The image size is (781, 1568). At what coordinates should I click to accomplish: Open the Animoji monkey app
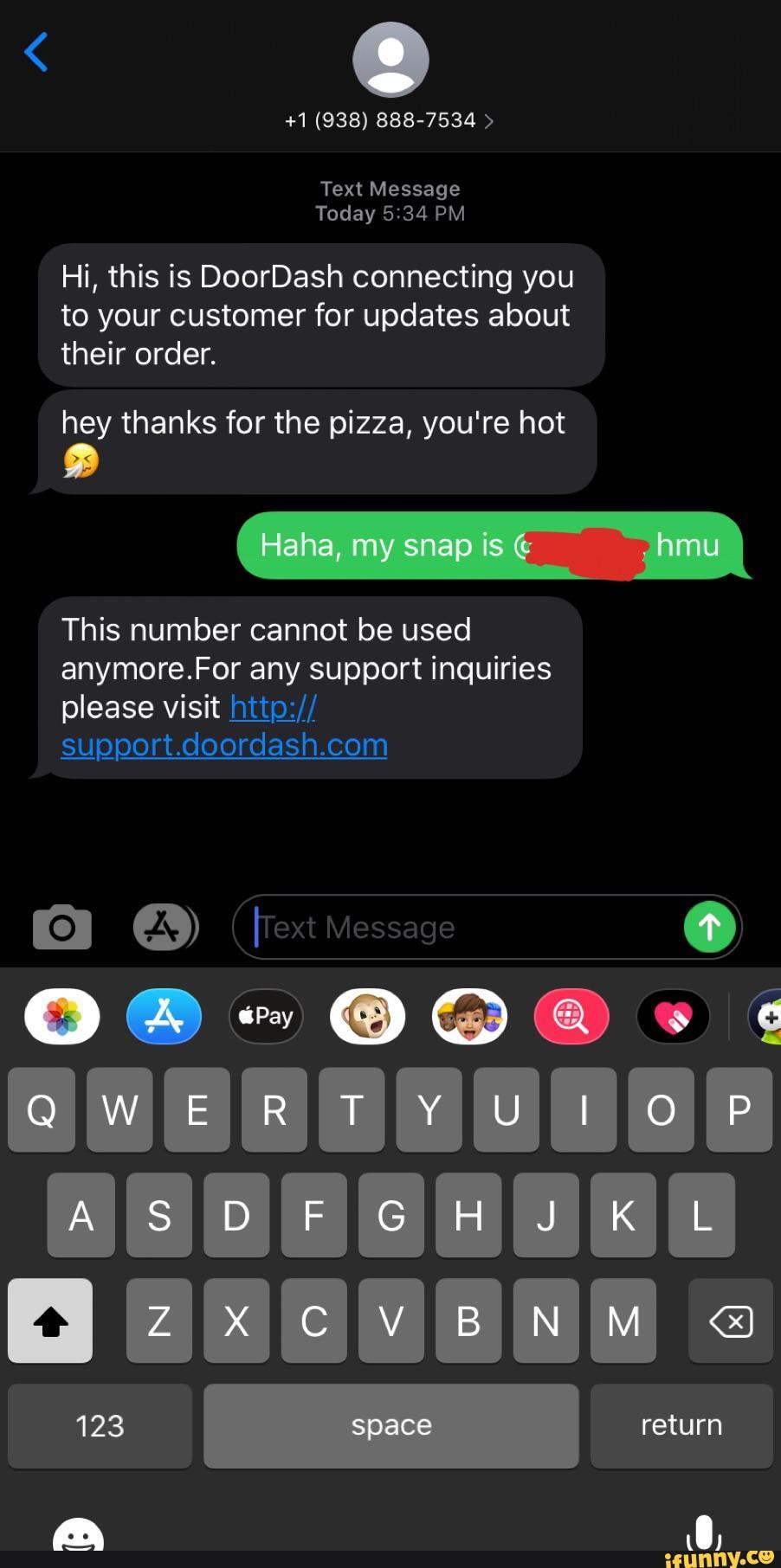367,1016
